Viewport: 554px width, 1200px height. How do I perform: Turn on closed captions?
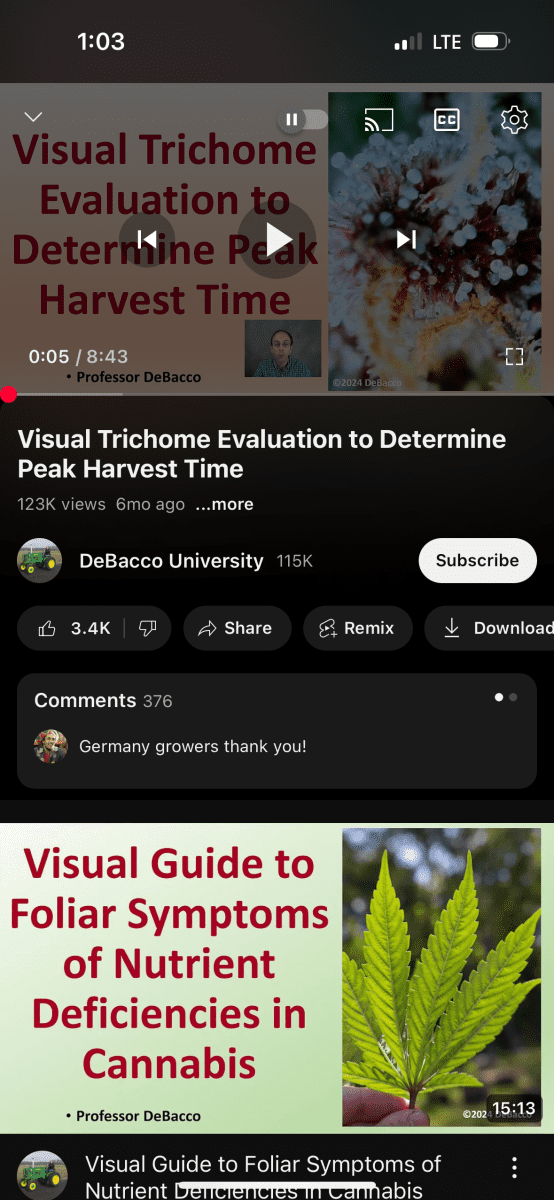pos(446,120)
